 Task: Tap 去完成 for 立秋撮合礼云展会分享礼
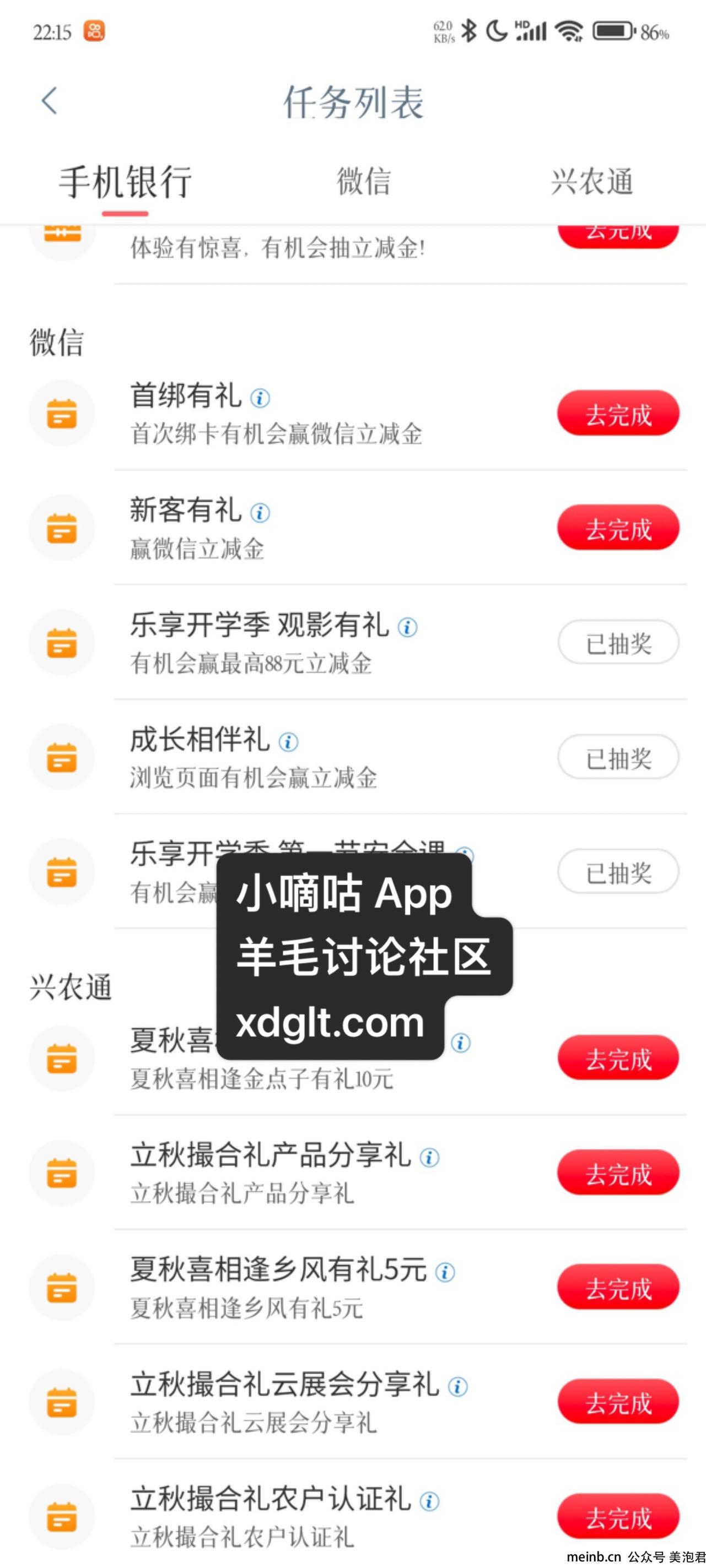pyautogui.click(x=618, y=1402)
